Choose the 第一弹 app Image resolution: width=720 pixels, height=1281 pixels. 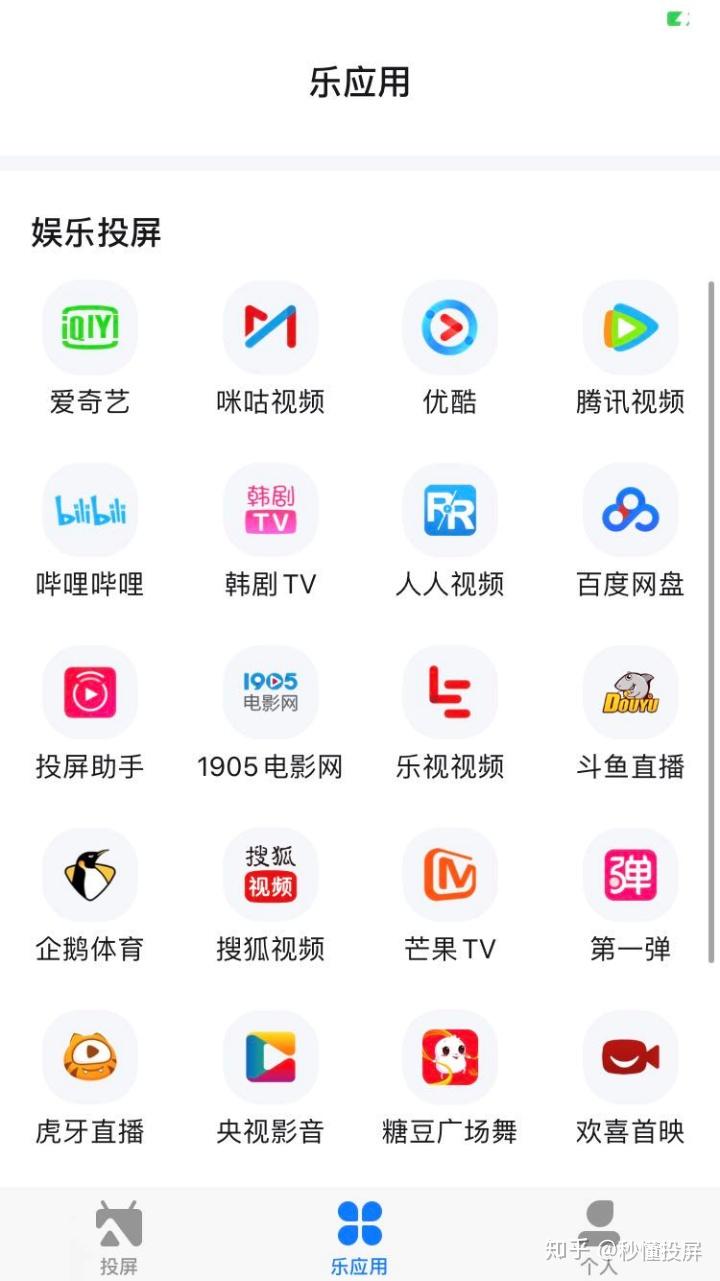630,875
